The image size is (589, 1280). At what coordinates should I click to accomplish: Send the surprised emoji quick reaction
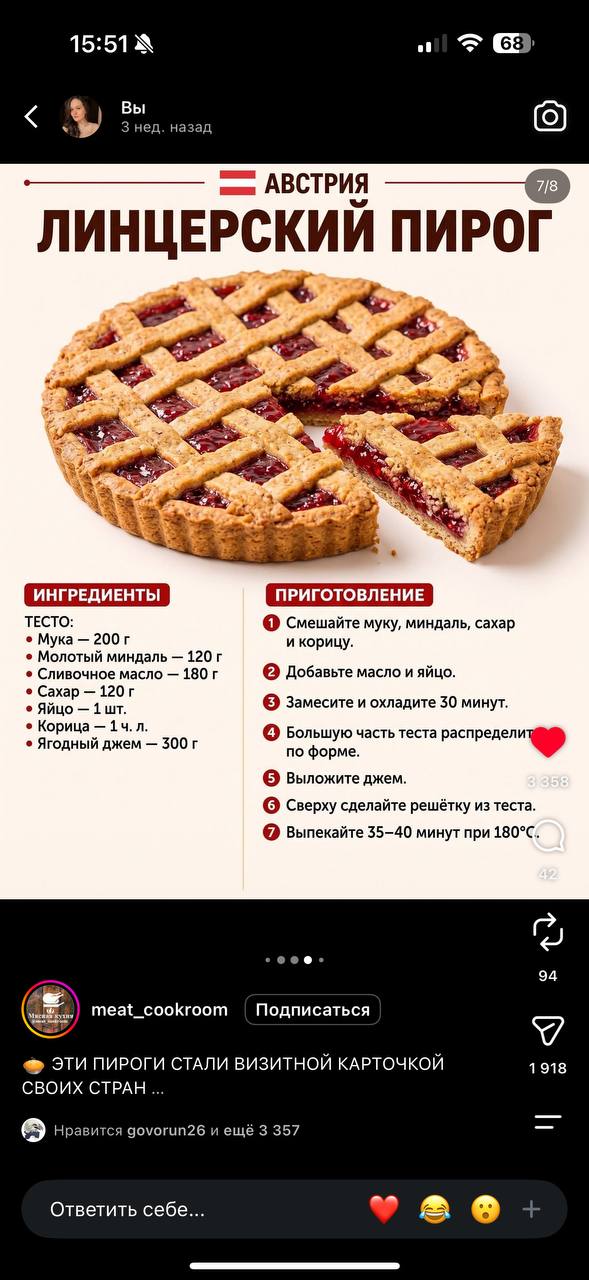[x=485, y=1209]
